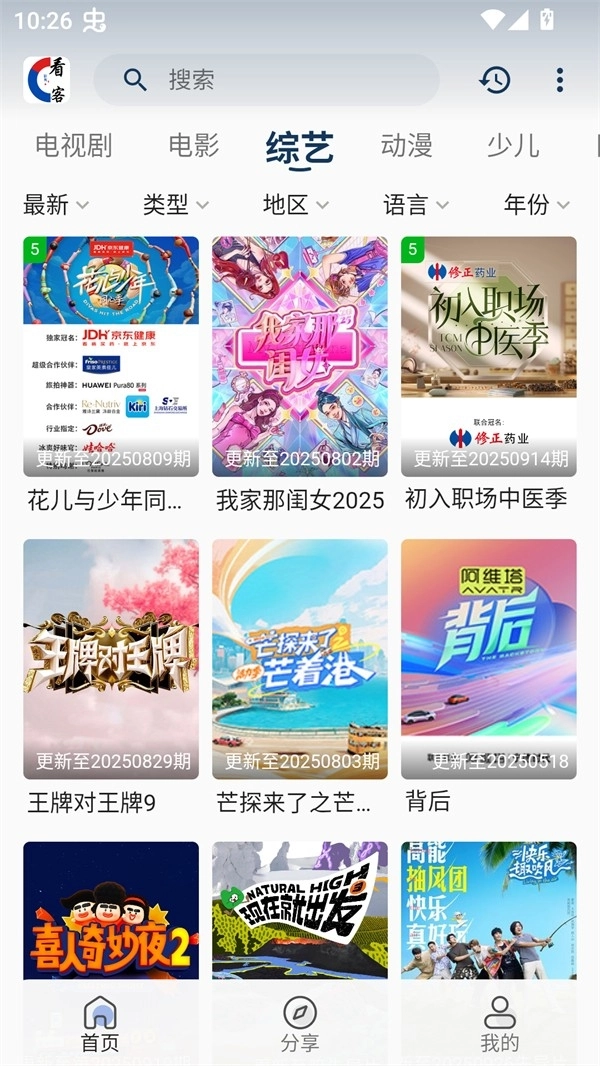
Task: Expand the 年份 filter dropdown
Action: pyautogui.click(x=537, y=205)
